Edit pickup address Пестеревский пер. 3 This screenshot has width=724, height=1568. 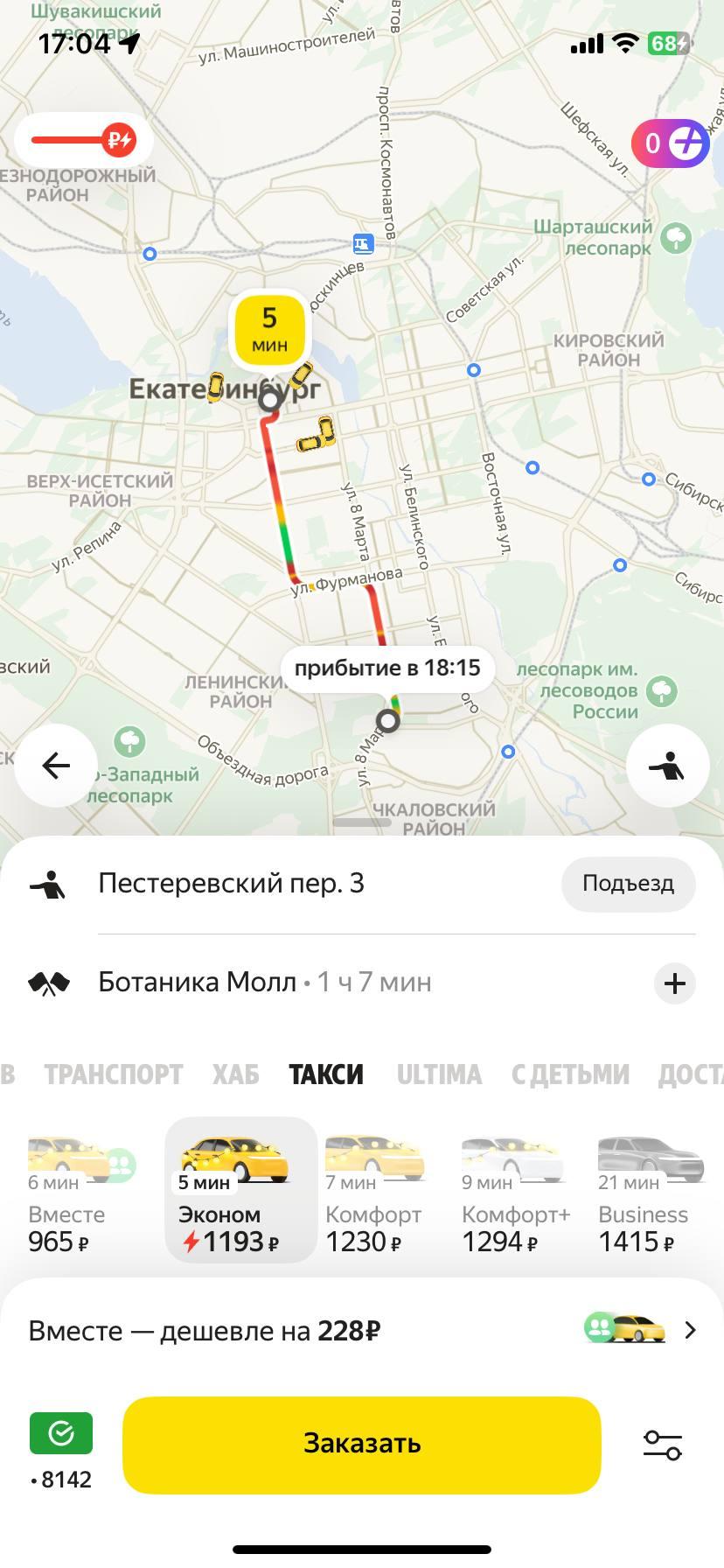pyautogui.click(x=231, y=884)
